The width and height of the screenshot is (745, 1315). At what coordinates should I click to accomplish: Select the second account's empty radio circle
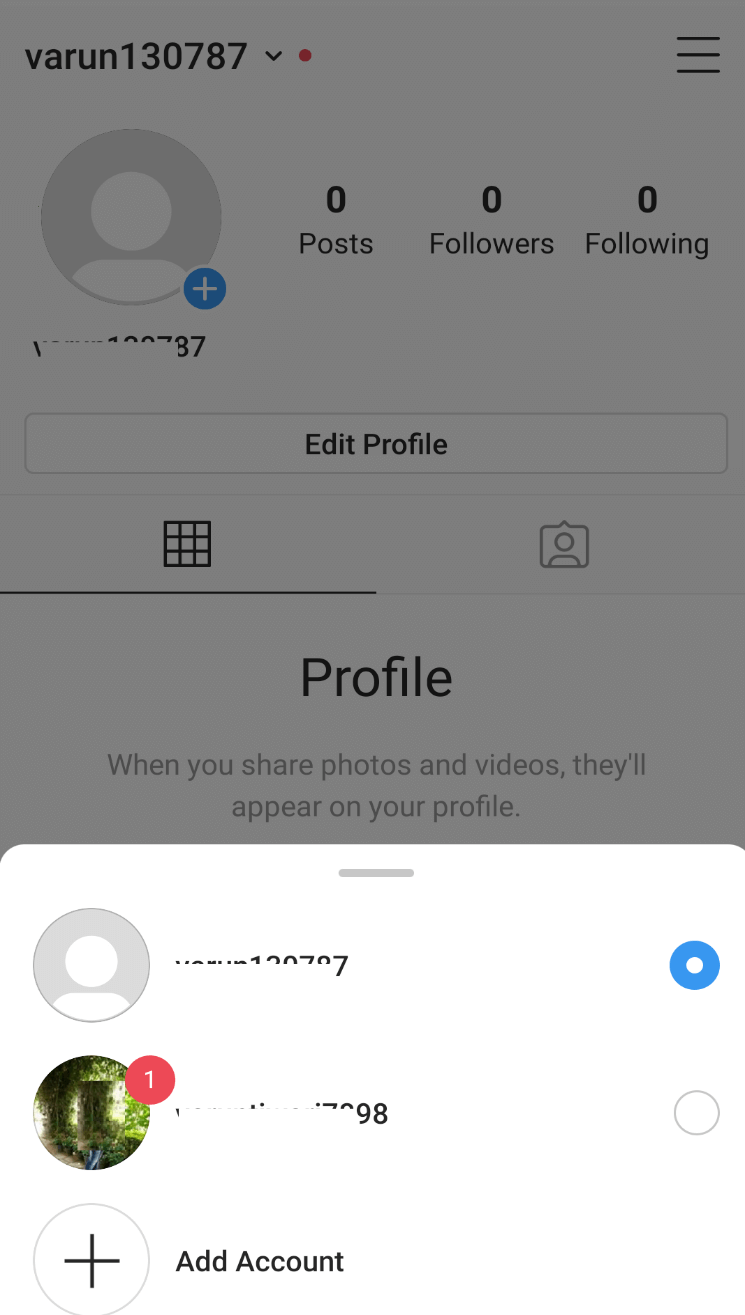(697, 1112)
